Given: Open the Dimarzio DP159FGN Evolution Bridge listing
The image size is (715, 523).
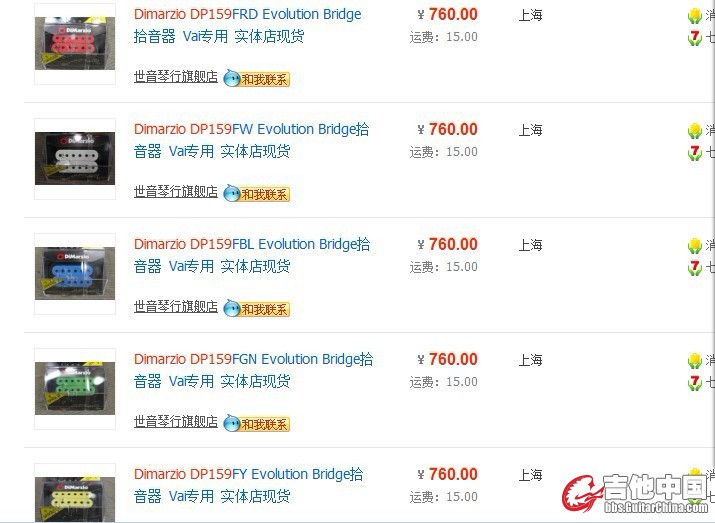Looking at the screenshot, I should tap(253, 360).
